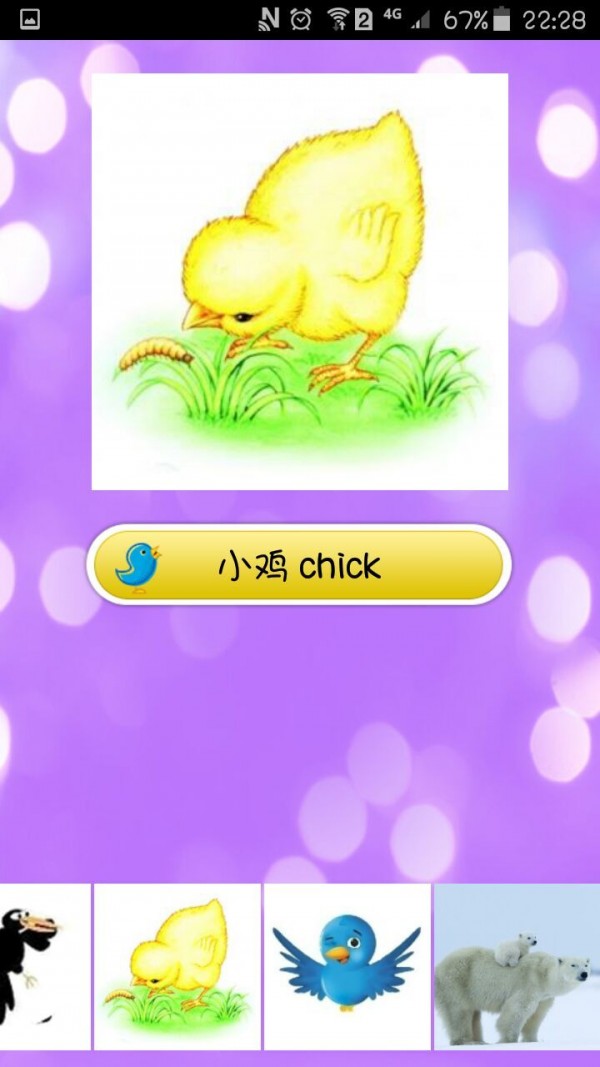Select the yellow chick thumbnail
Image resolution: width=600 pixels, height=1067 pixels.
point(177,966)
